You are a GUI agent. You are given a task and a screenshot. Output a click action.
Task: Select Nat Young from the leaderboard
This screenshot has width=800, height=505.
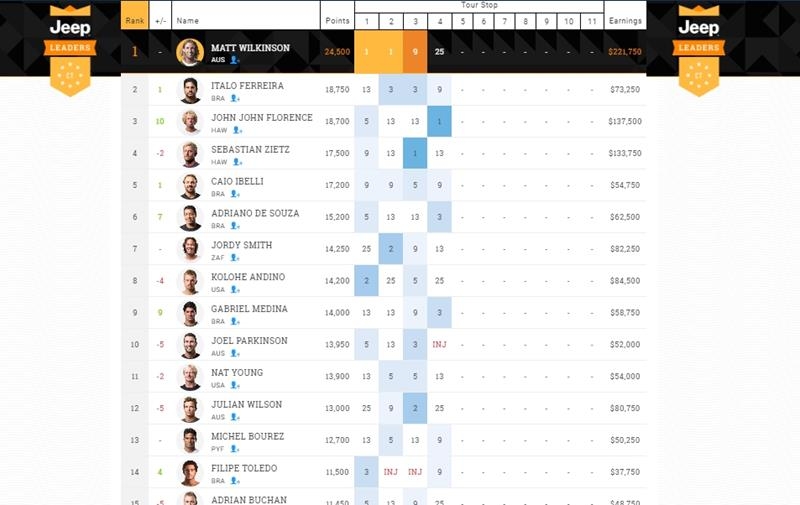[x=237, y=373]
